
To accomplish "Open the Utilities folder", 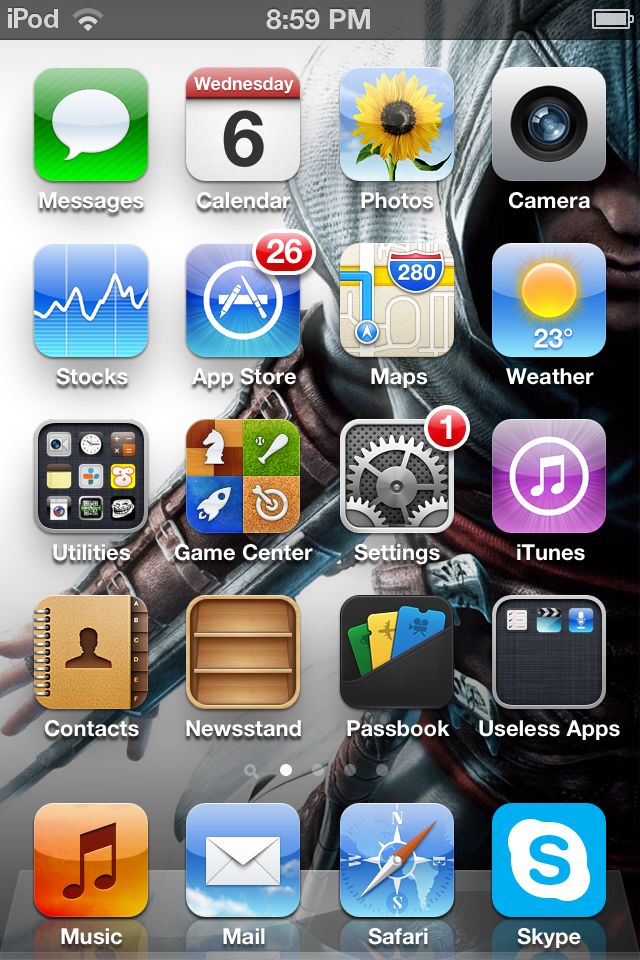I will pyautogui.click(x=91, y=477).
